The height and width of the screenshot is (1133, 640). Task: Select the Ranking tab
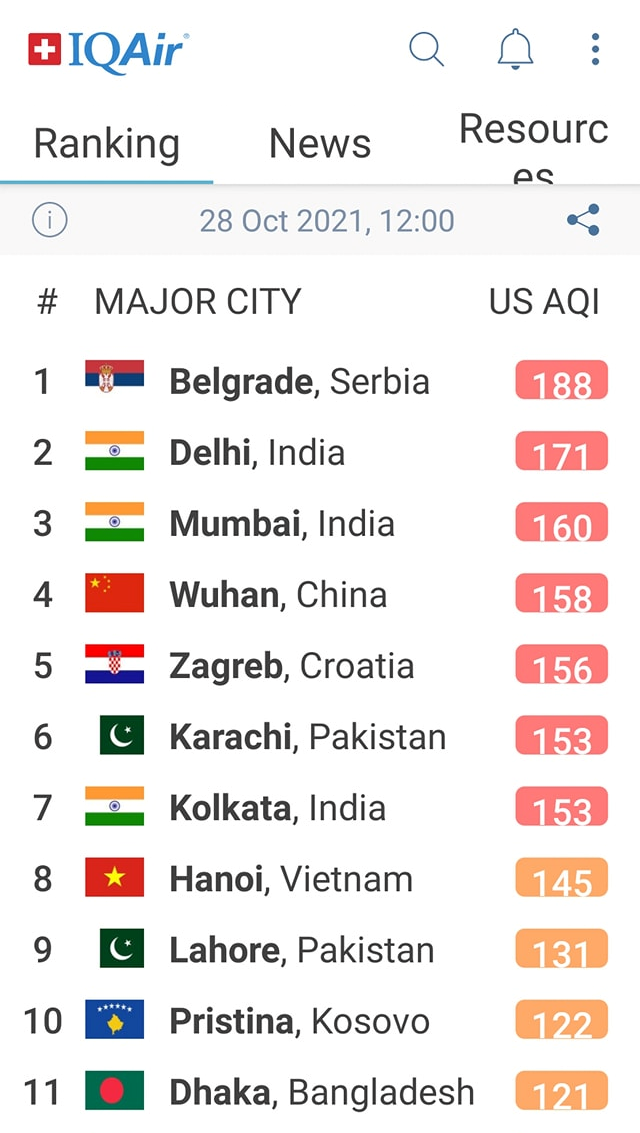click(107, 144)
